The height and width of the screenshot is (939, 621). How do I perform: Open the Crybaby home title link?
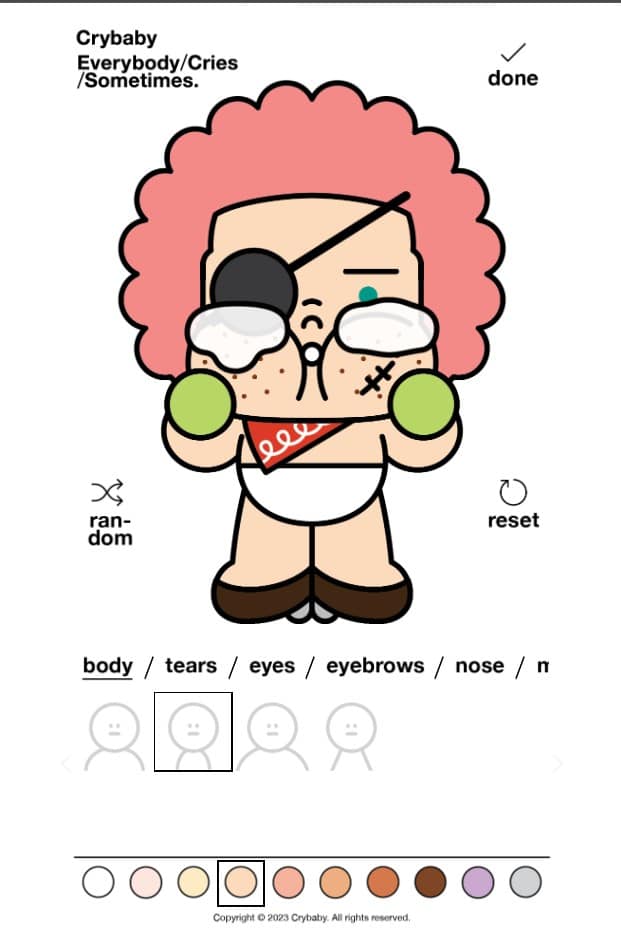pos(116,38)
